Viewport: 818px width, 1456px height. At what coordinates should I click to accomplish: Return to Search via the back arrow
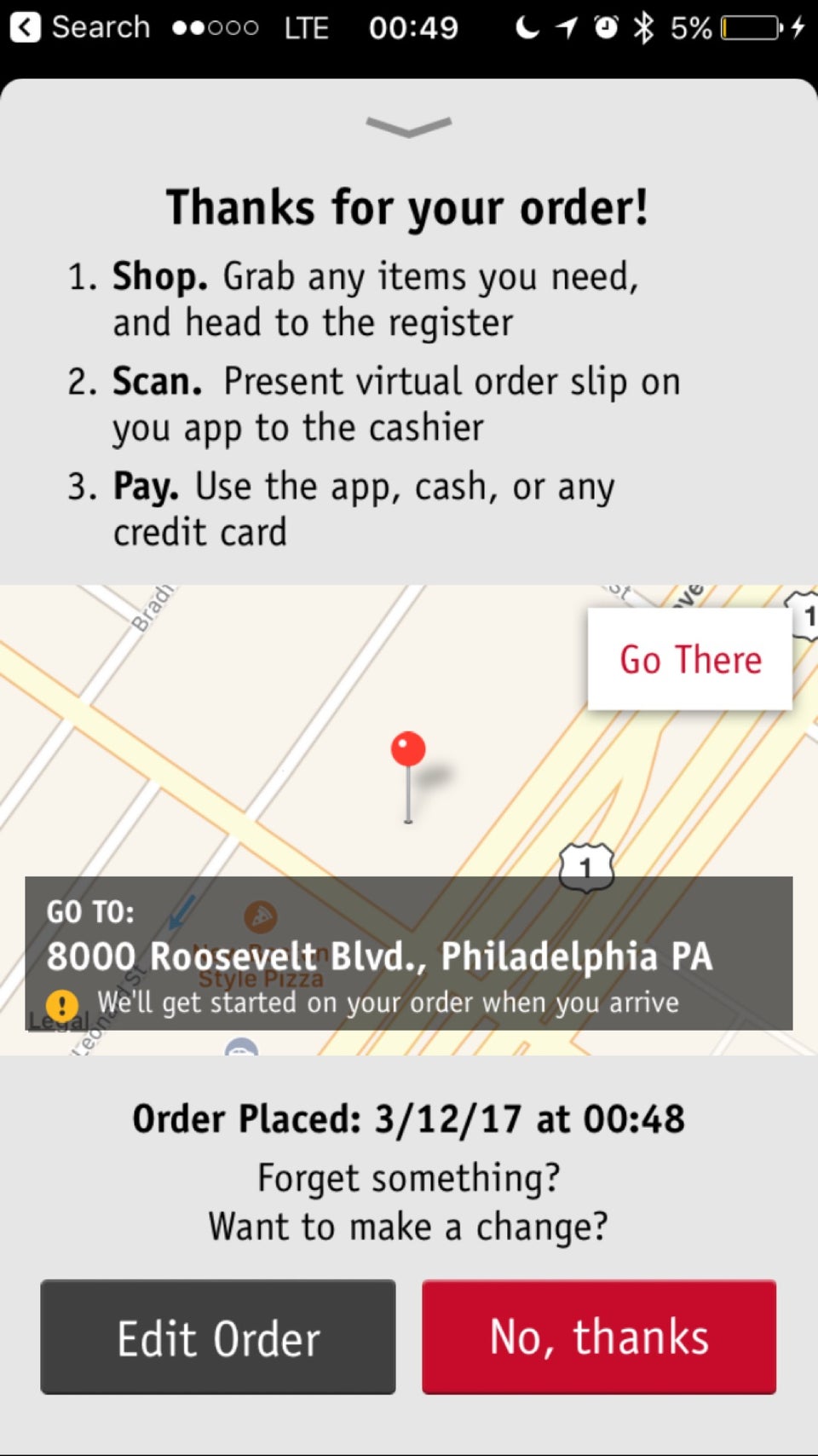(x=26, y=27)
